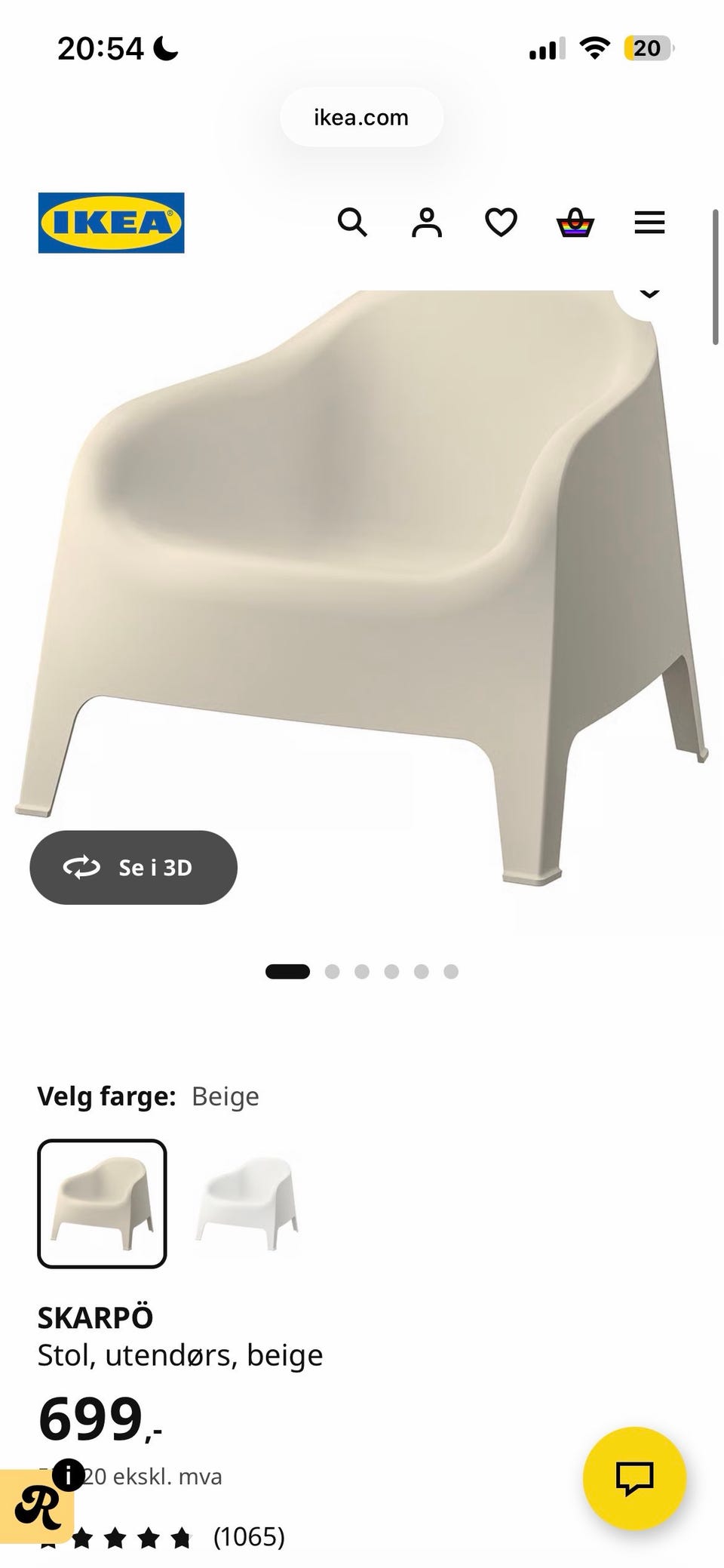The width and height of the screenshot is (724, 1568).
Task: Open the 1065 customer reviews
Action: coord(162,1537)
